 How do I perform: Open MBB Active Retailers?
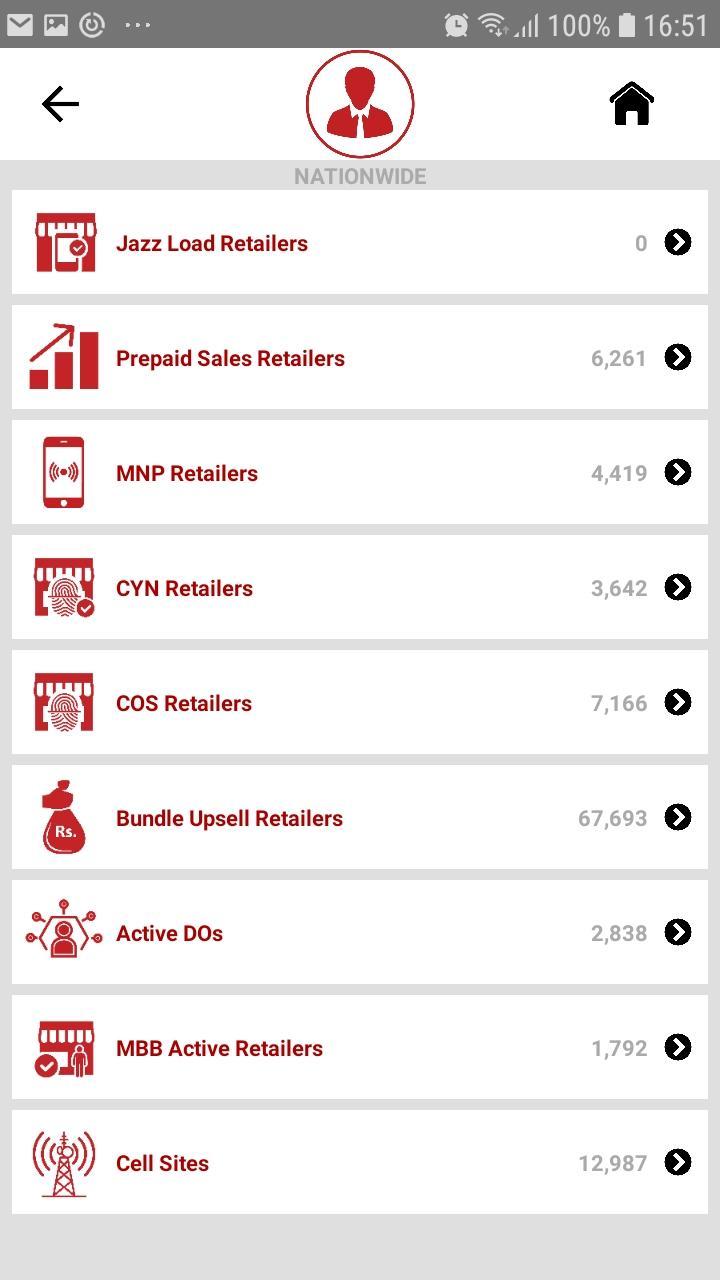click(360, 1048)
